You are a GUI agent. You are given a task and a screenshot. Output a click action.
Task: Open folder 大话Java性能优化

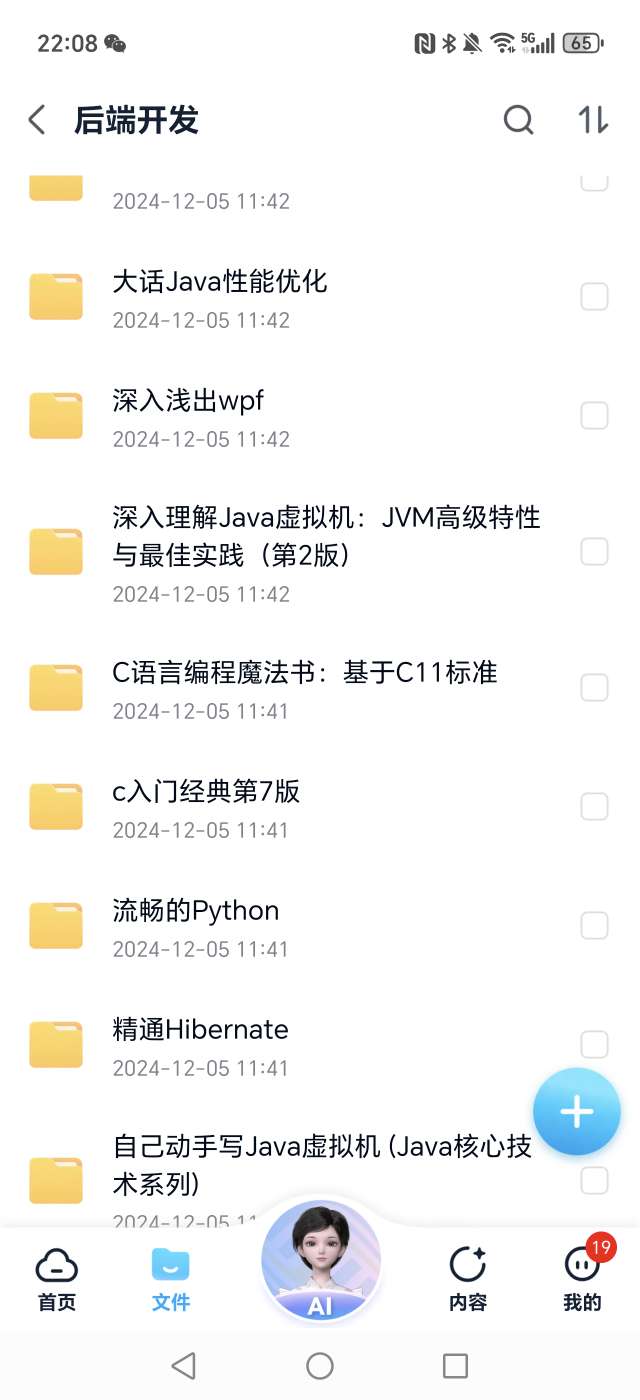click(220, 282)
